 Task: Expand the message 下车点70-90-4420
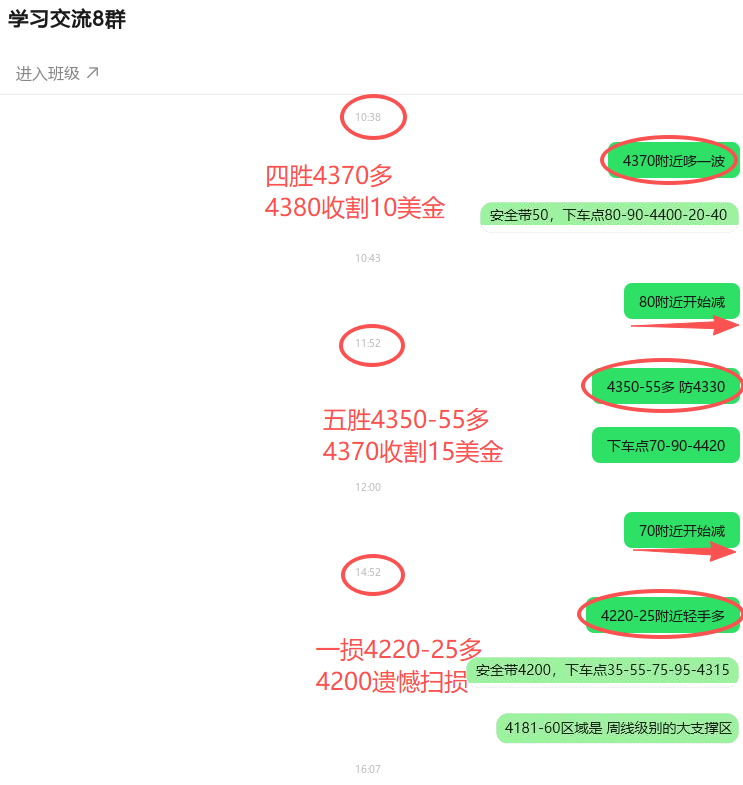[665, 445]
